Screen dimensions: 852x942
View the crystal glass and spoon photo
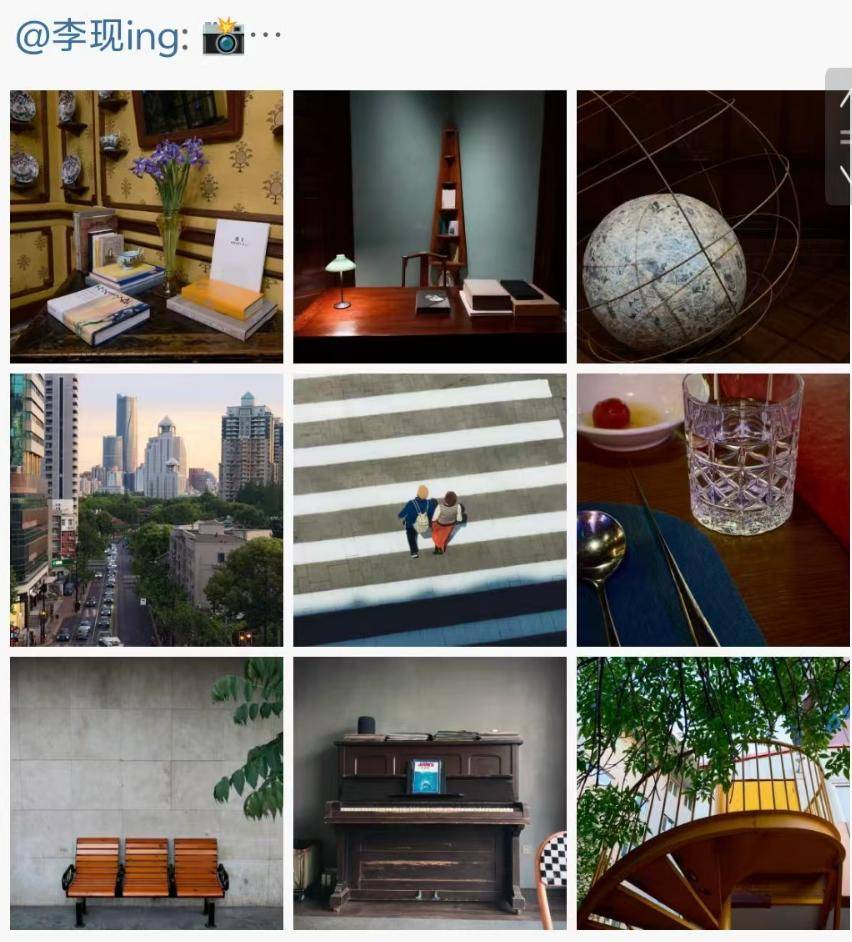pos(712,510)
